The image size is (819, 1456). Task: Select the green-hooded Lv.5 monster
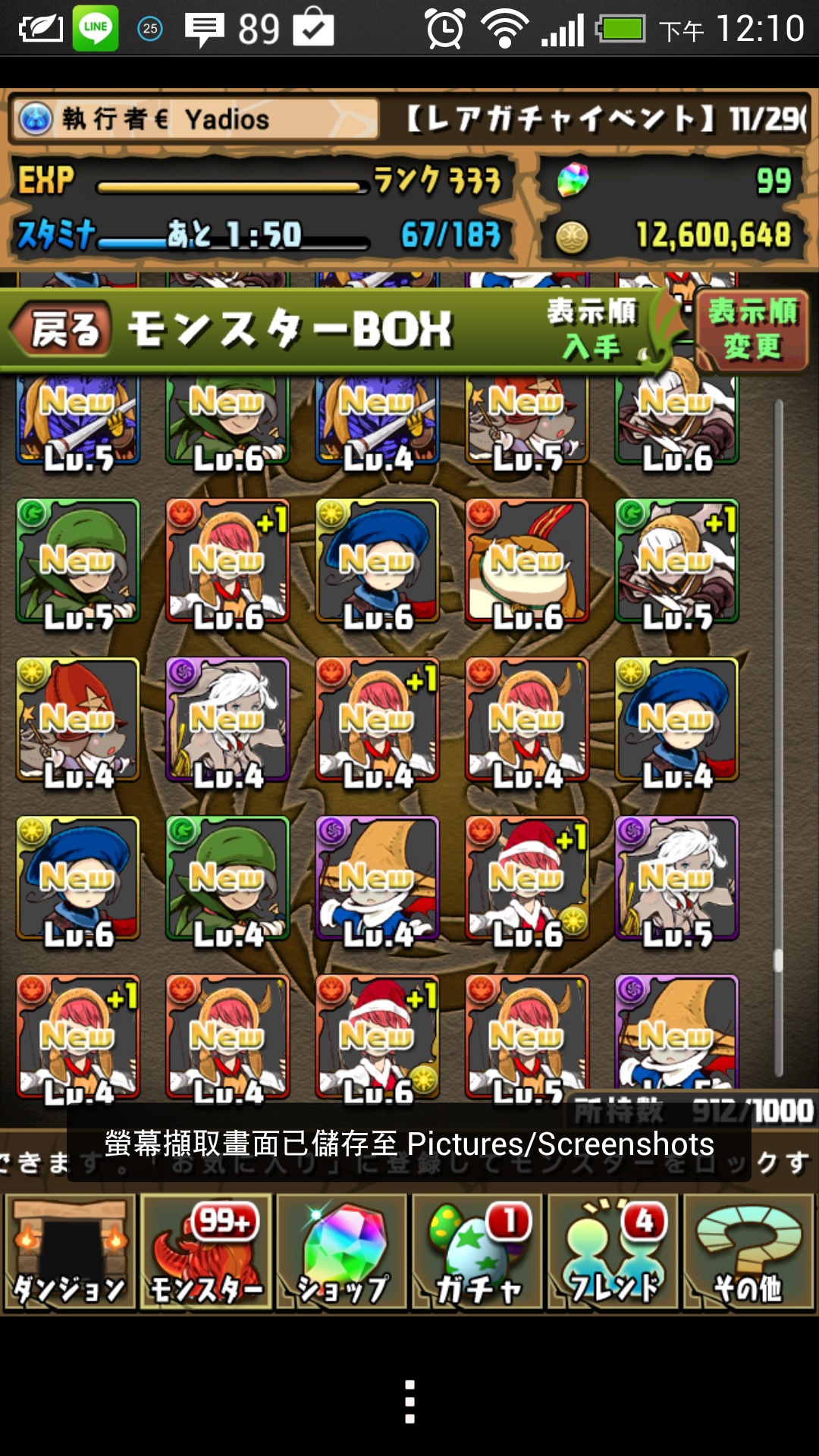[78, 562]
